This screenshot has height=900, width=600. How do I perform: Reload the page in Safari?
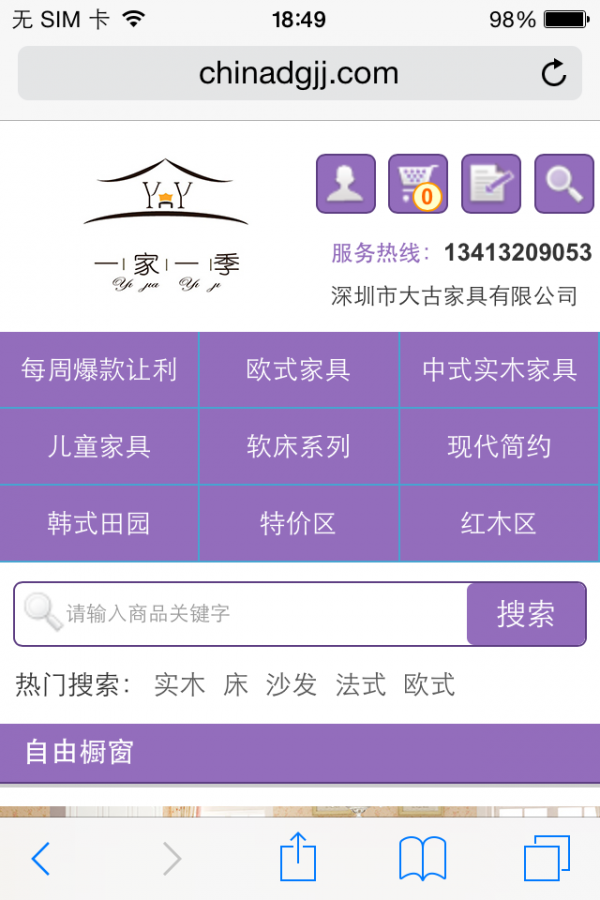553,73
